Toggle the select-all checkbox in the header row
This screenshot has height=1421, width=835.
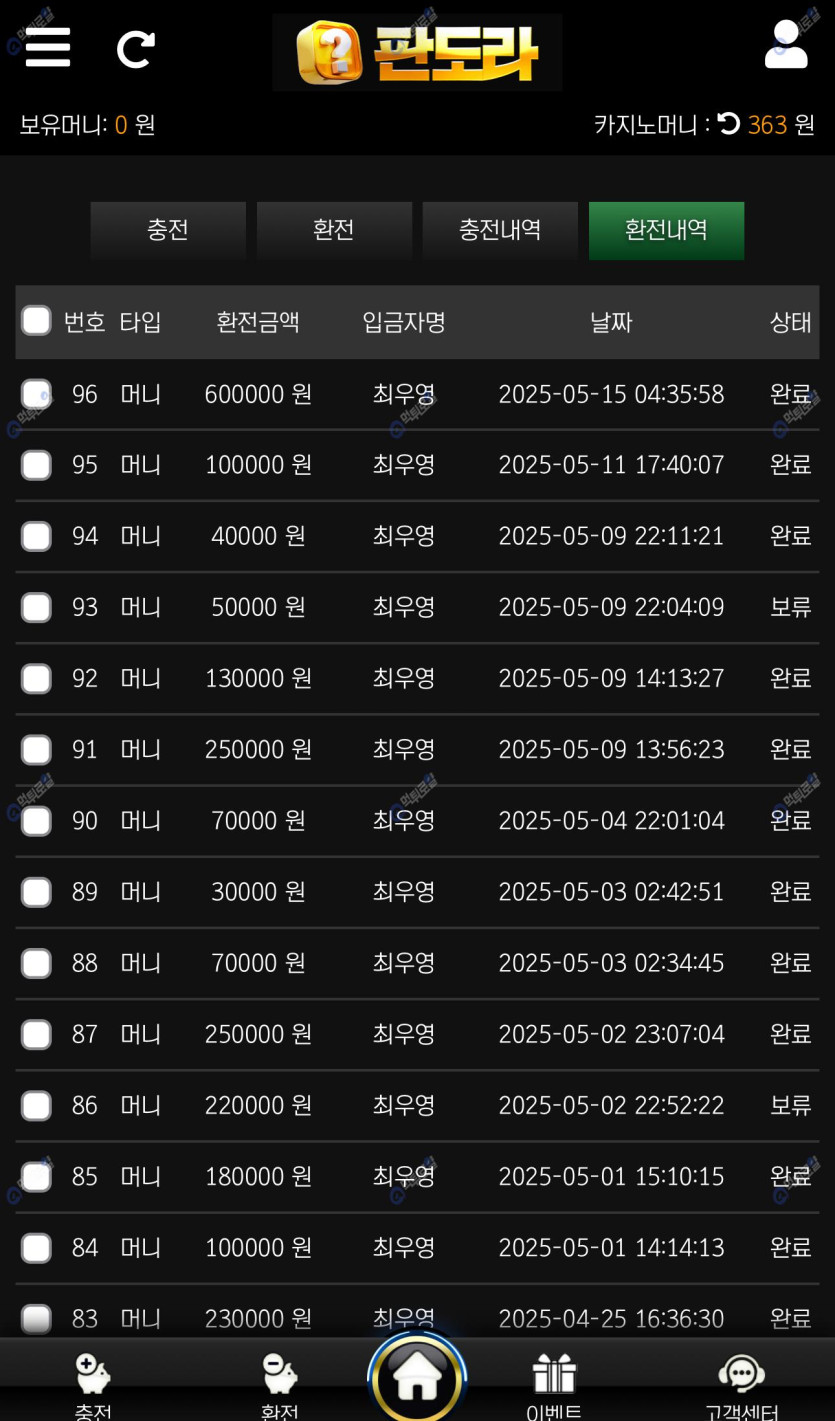coord(37,321)
